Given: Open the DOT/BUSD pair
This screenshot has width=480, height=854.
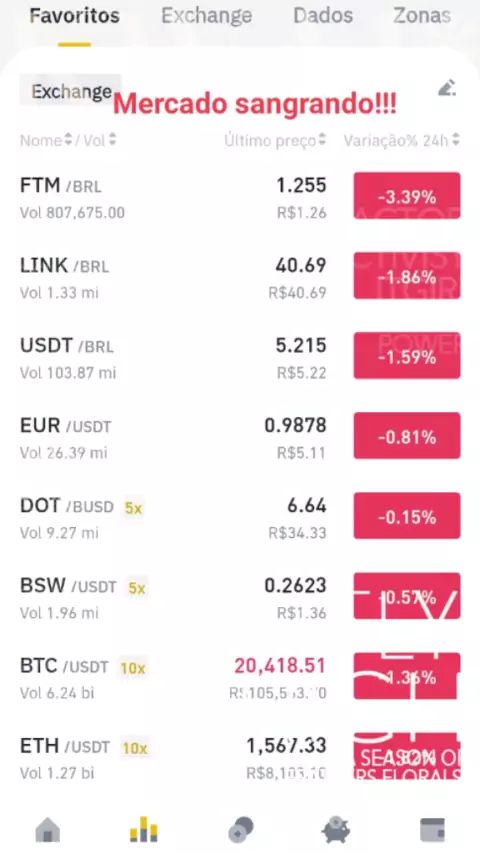Looking at the screenshot, I should [x=240, y=517].
